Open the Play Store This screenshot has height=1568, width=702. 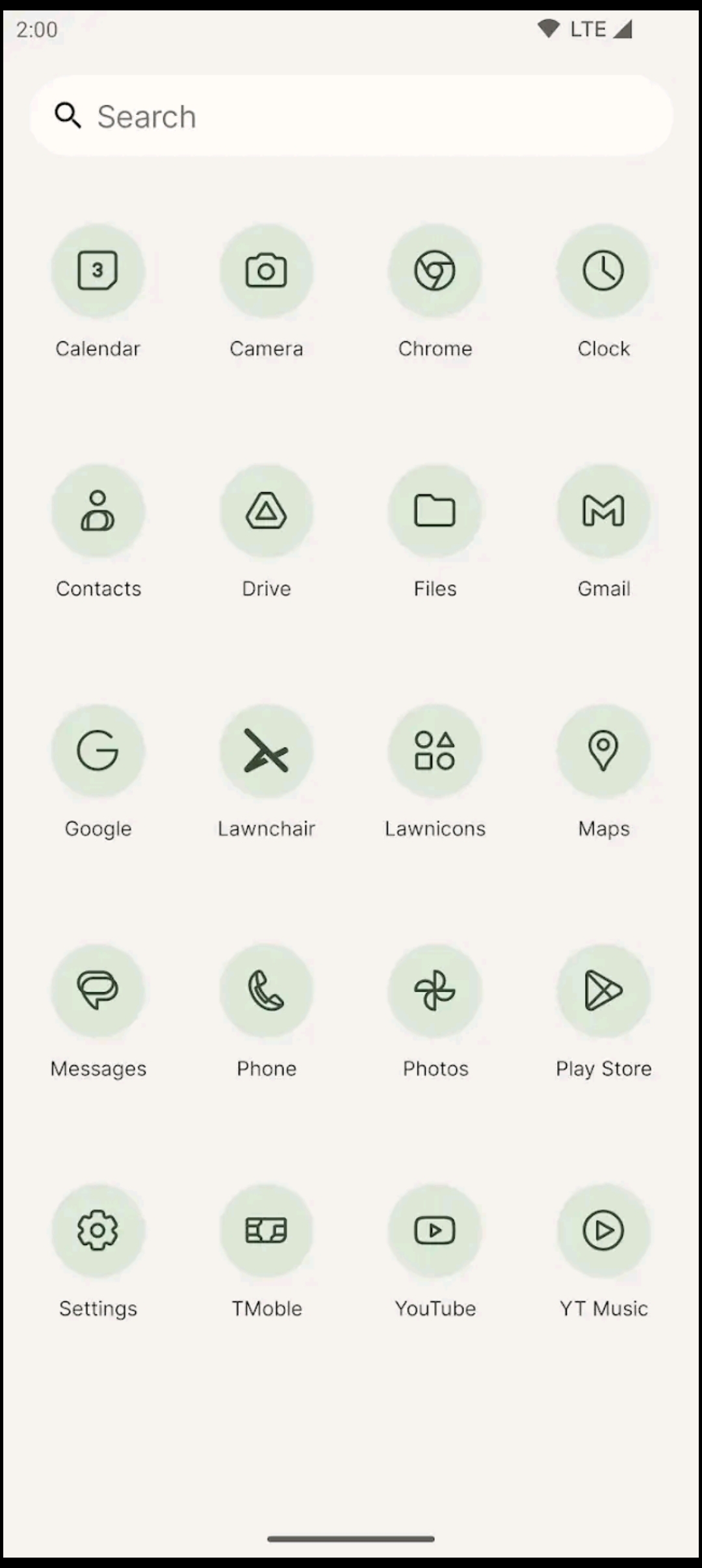coord(603,991)
